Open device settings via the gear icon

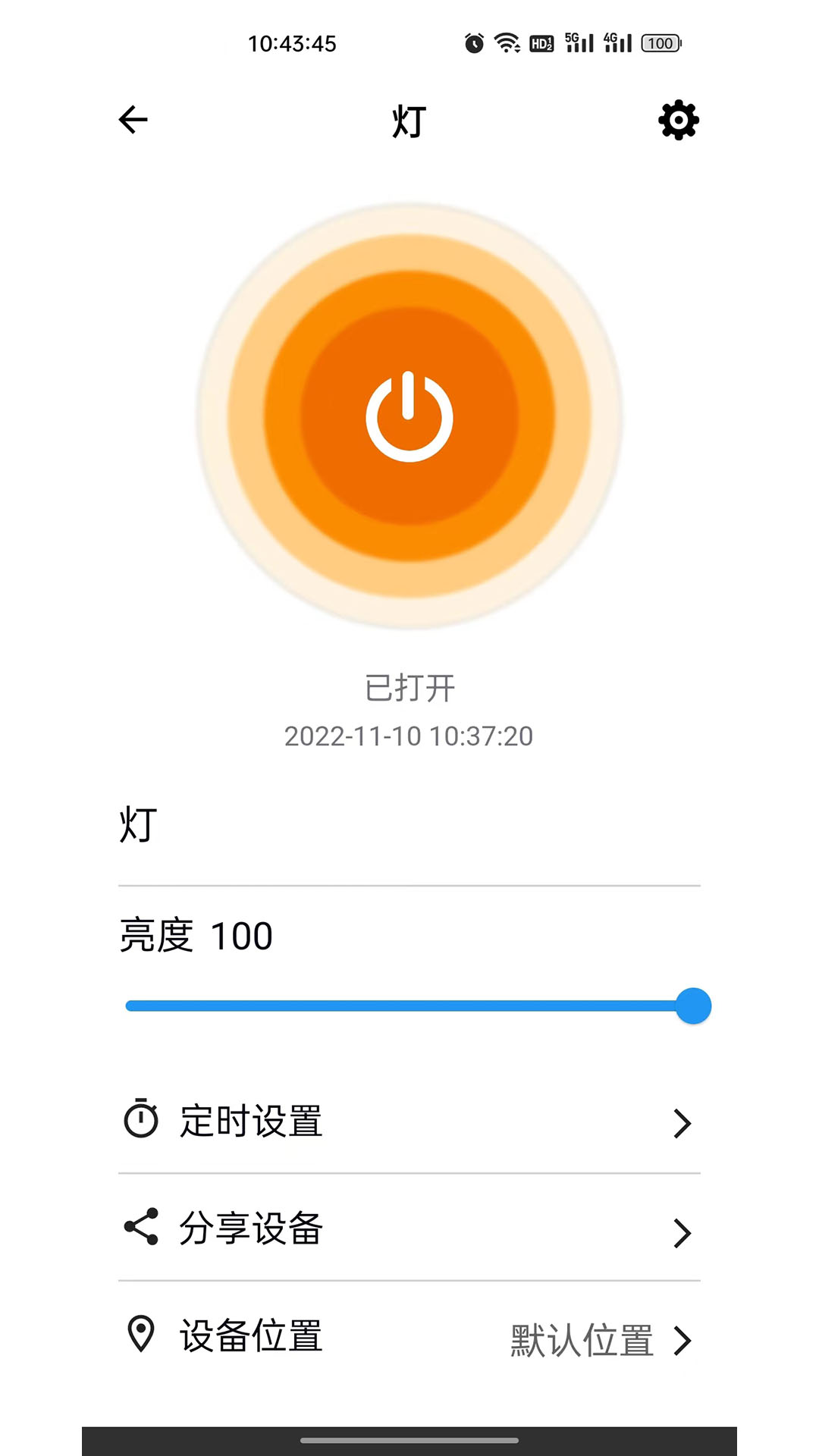(x=679, y=120)
